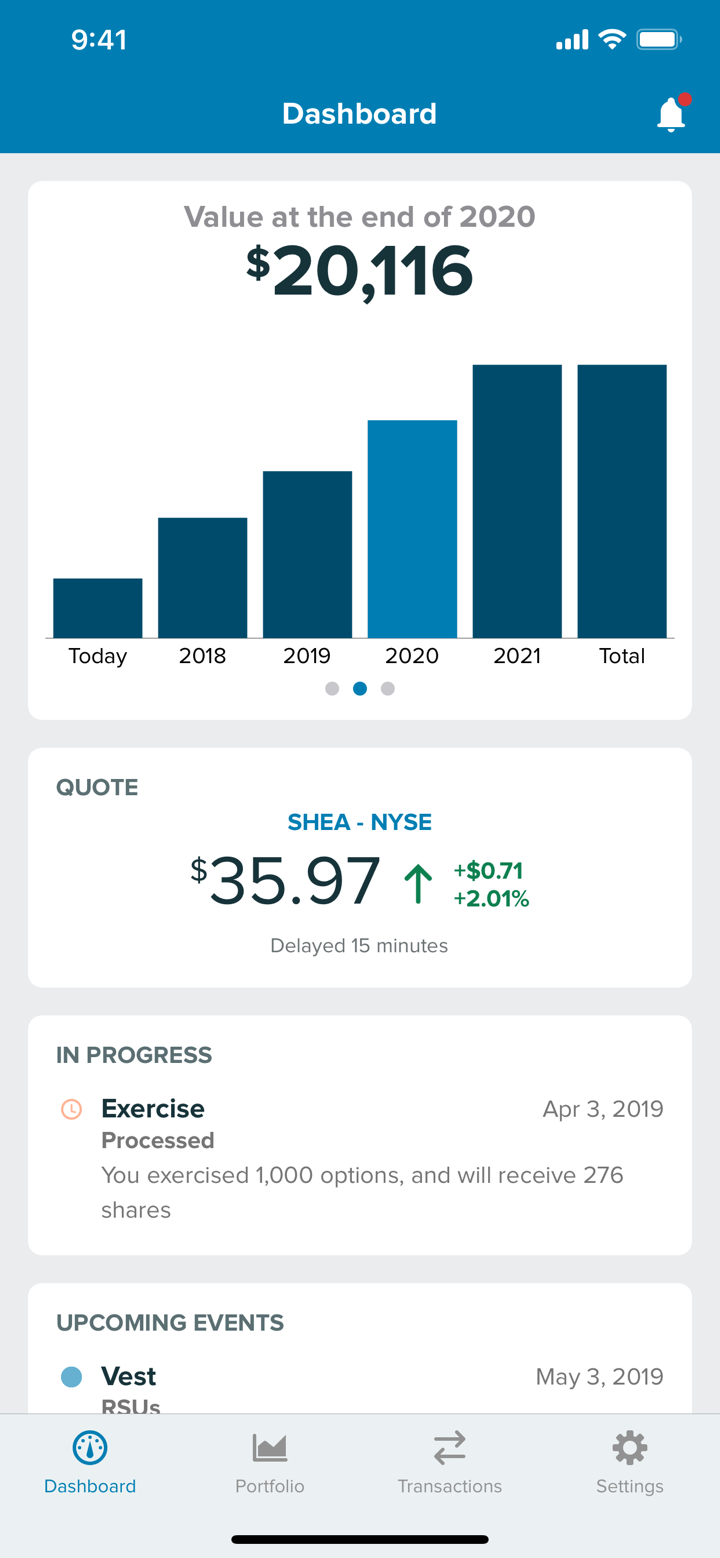Open notifications via the bell icon
720x1558 pixels.
(x=670, y=114)
